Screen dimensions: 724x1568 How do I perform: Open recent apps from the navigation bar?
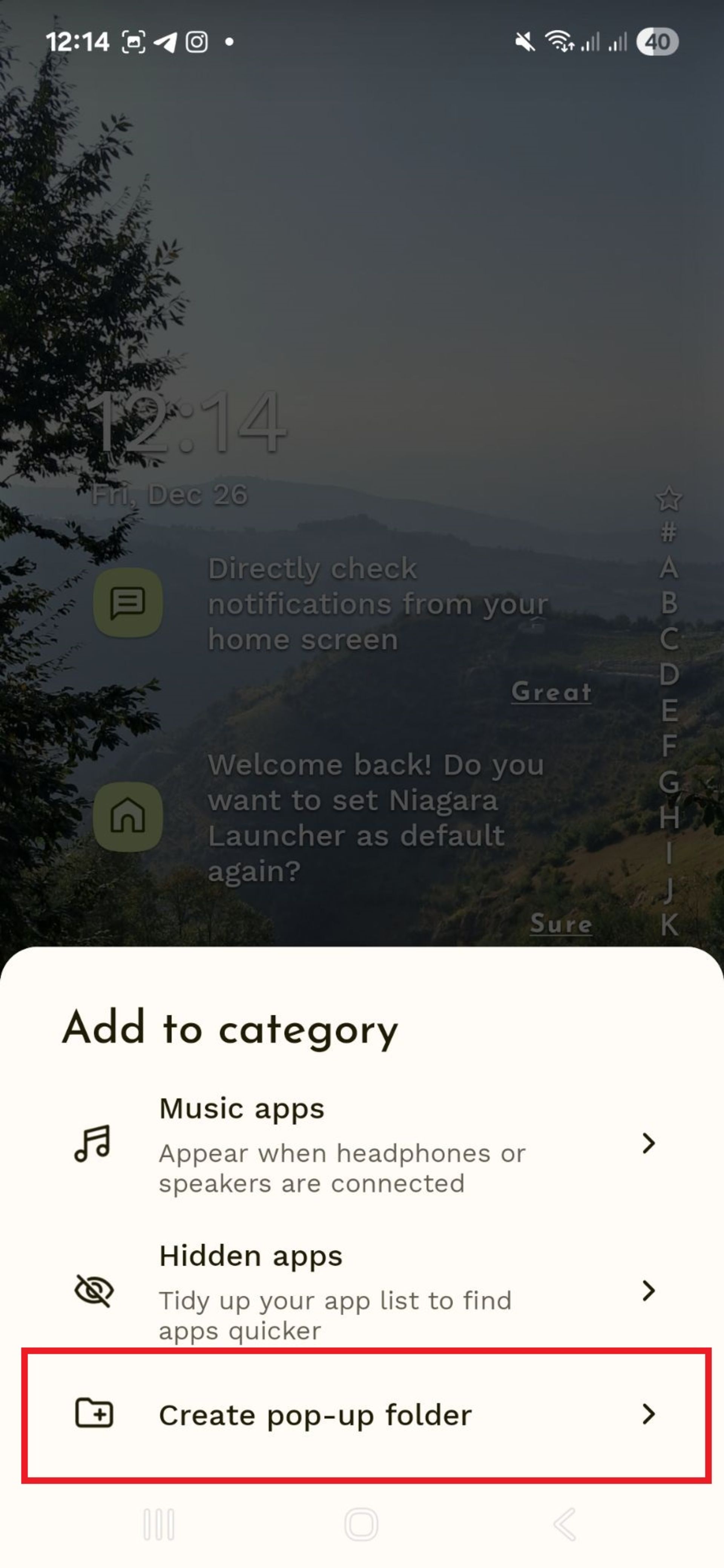coord(159,1525)
